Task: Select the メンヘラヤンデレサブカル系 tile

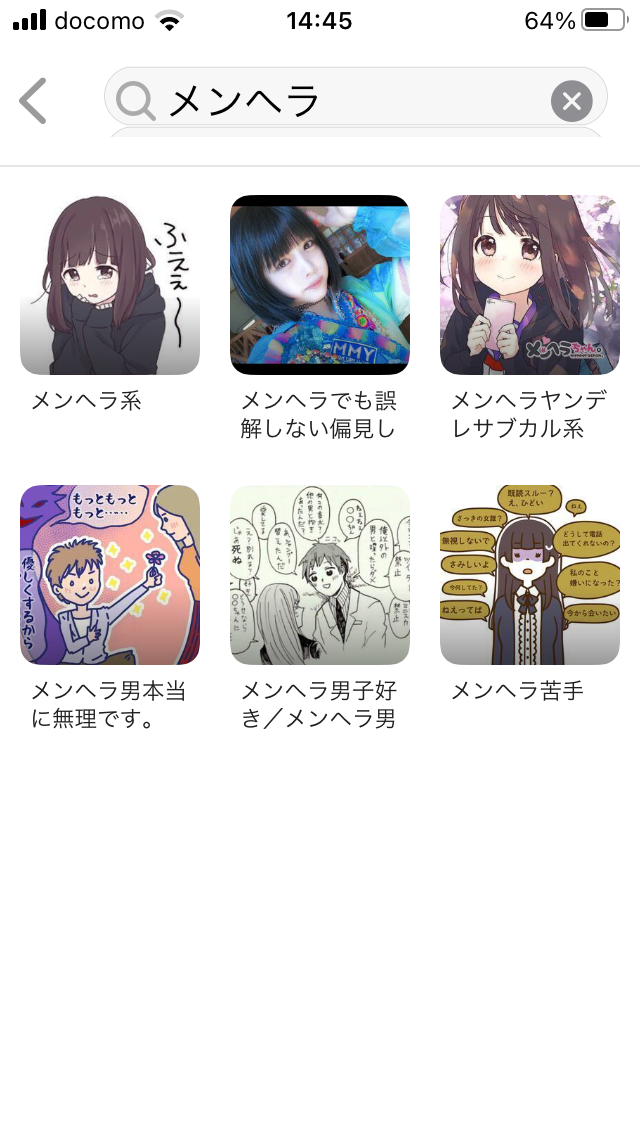Action: pos(530,285)
